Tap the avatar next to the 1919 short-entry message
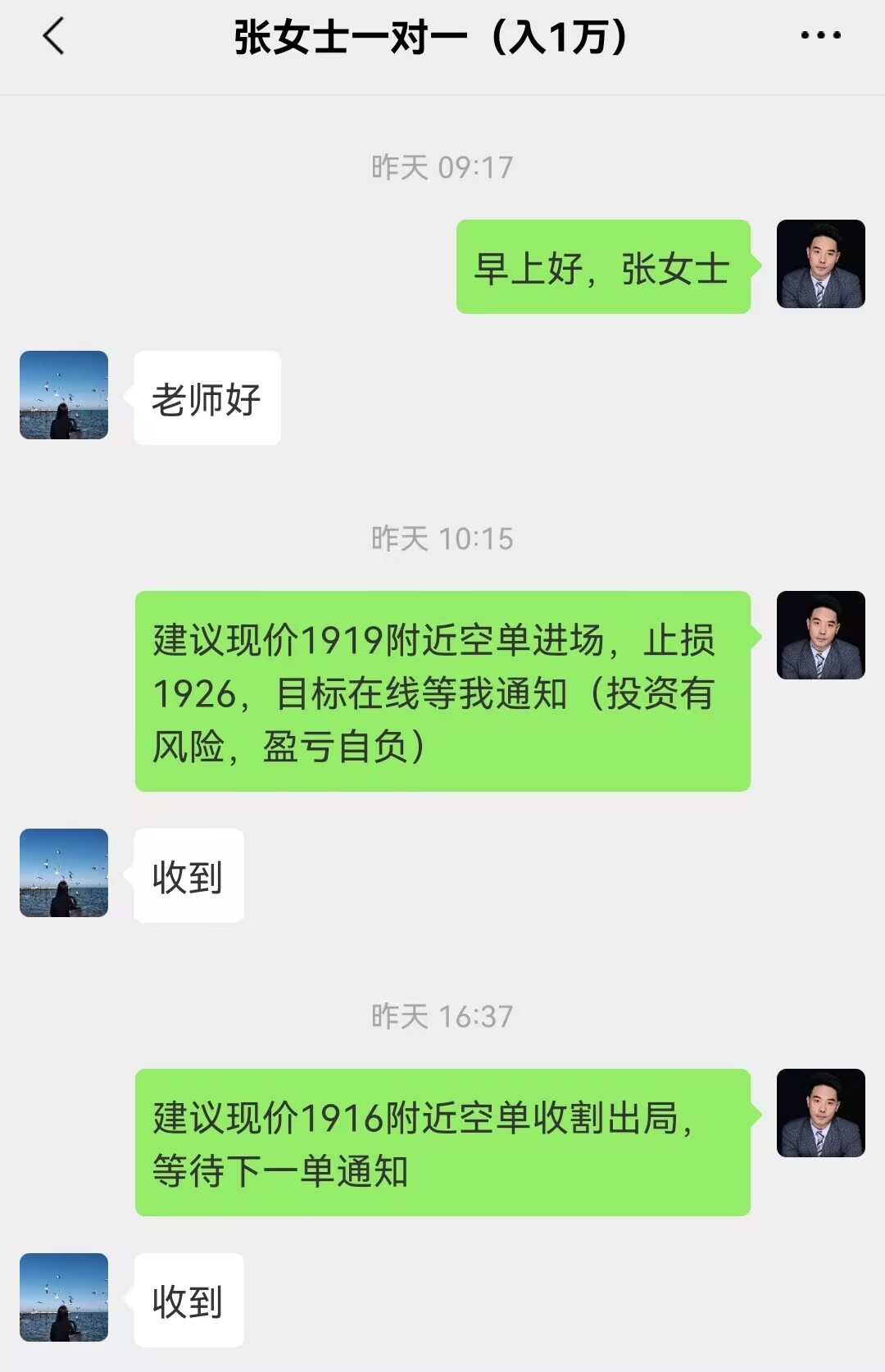 pyautogui.click(x=820, y=635)
